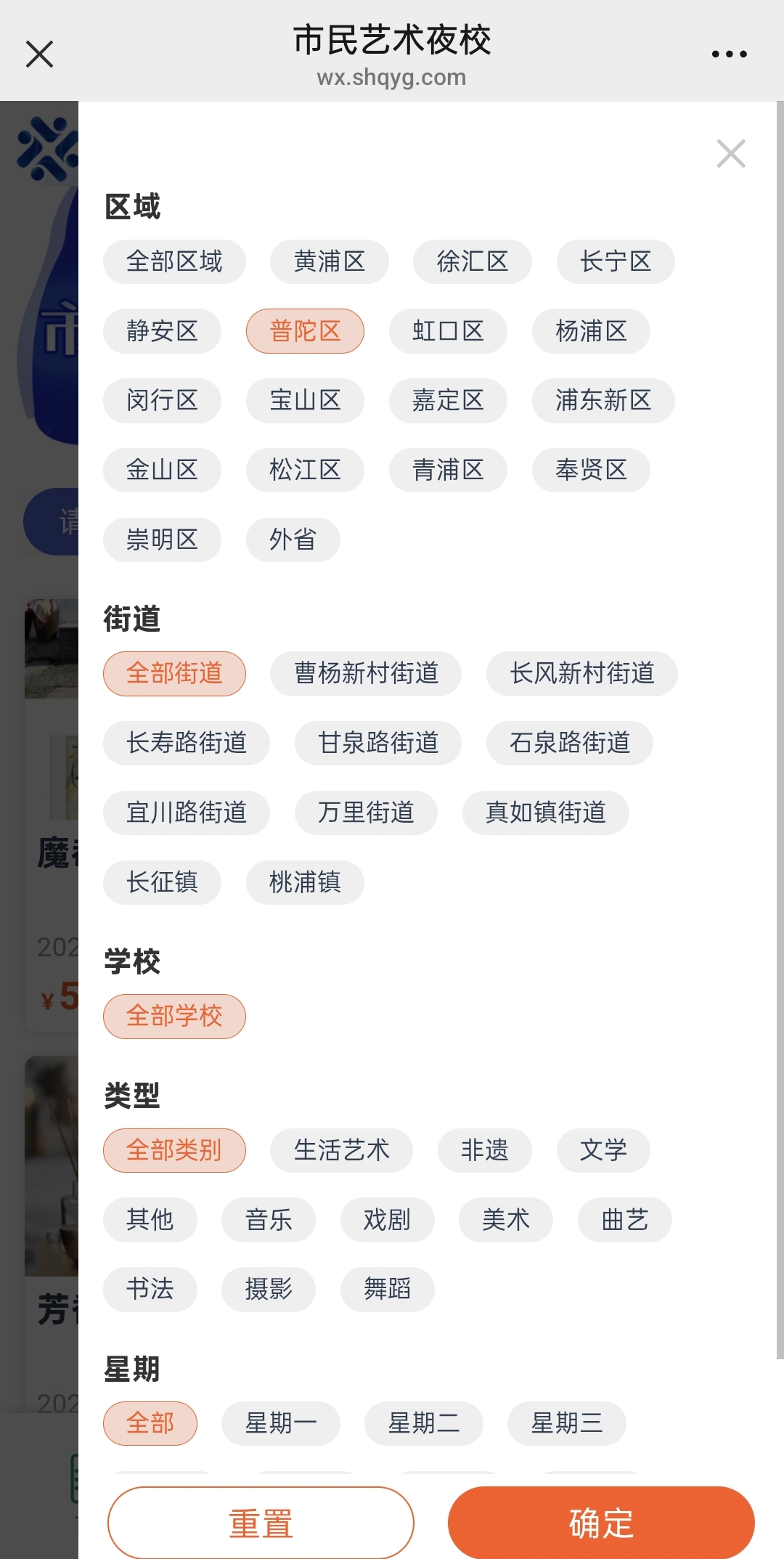Select the 全部学校 chip
Screen dimensions: 784x1559
[x=174, y=1016]
